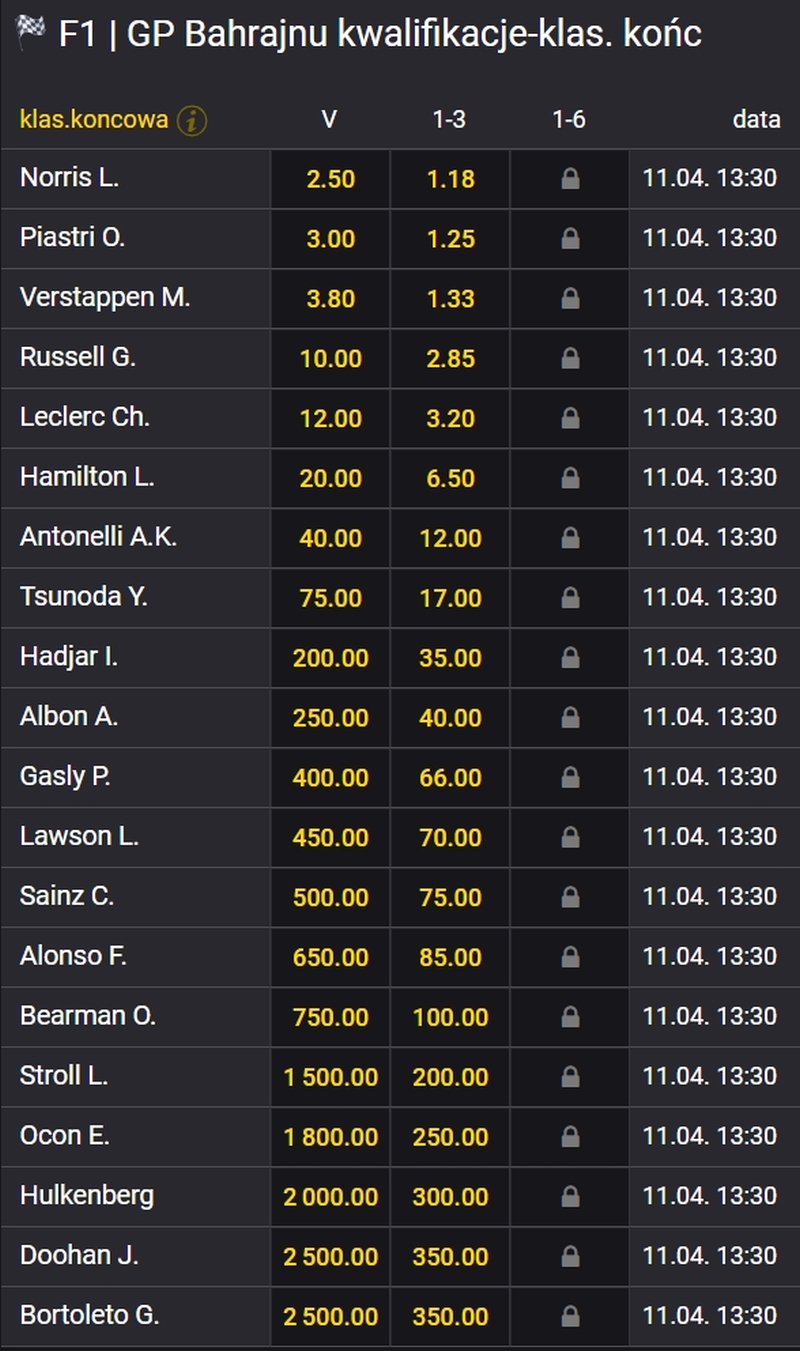
Task: Select Hamilton L. winner odds 20.00
Action: [x=330, y=479]
